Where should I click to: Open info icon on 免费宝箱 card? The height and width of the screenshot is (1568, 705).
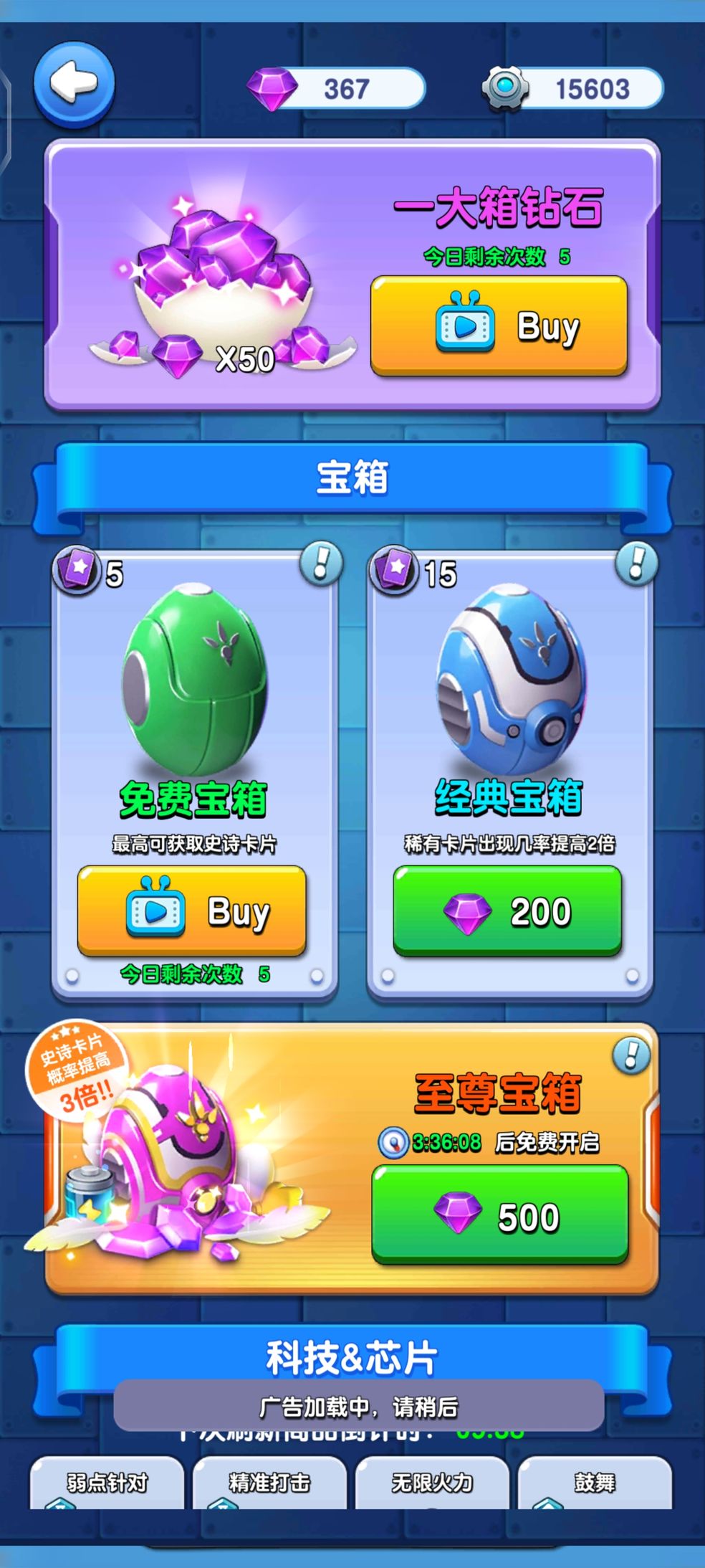320,564
